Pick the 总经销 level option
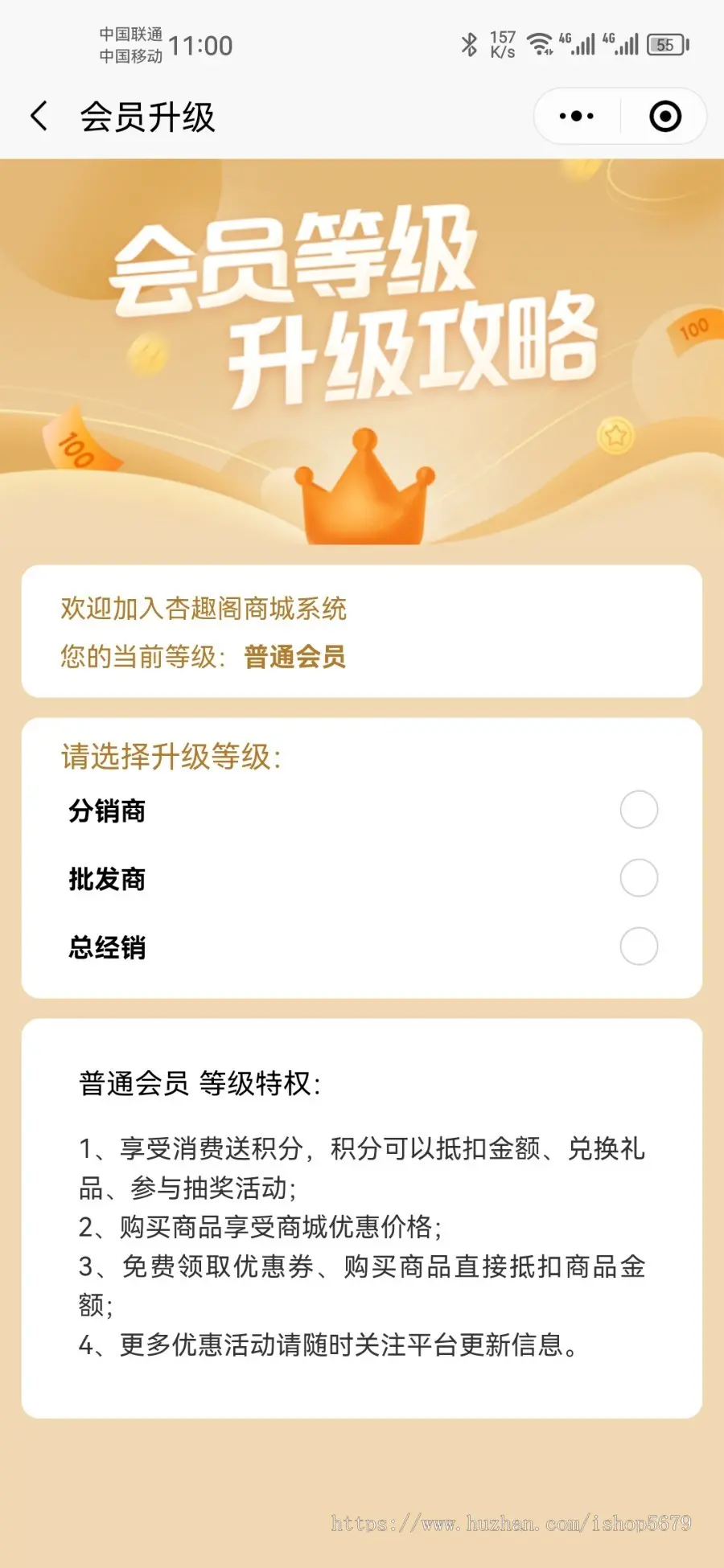This screenshot has width=724, height=1568. pos(639,946)
